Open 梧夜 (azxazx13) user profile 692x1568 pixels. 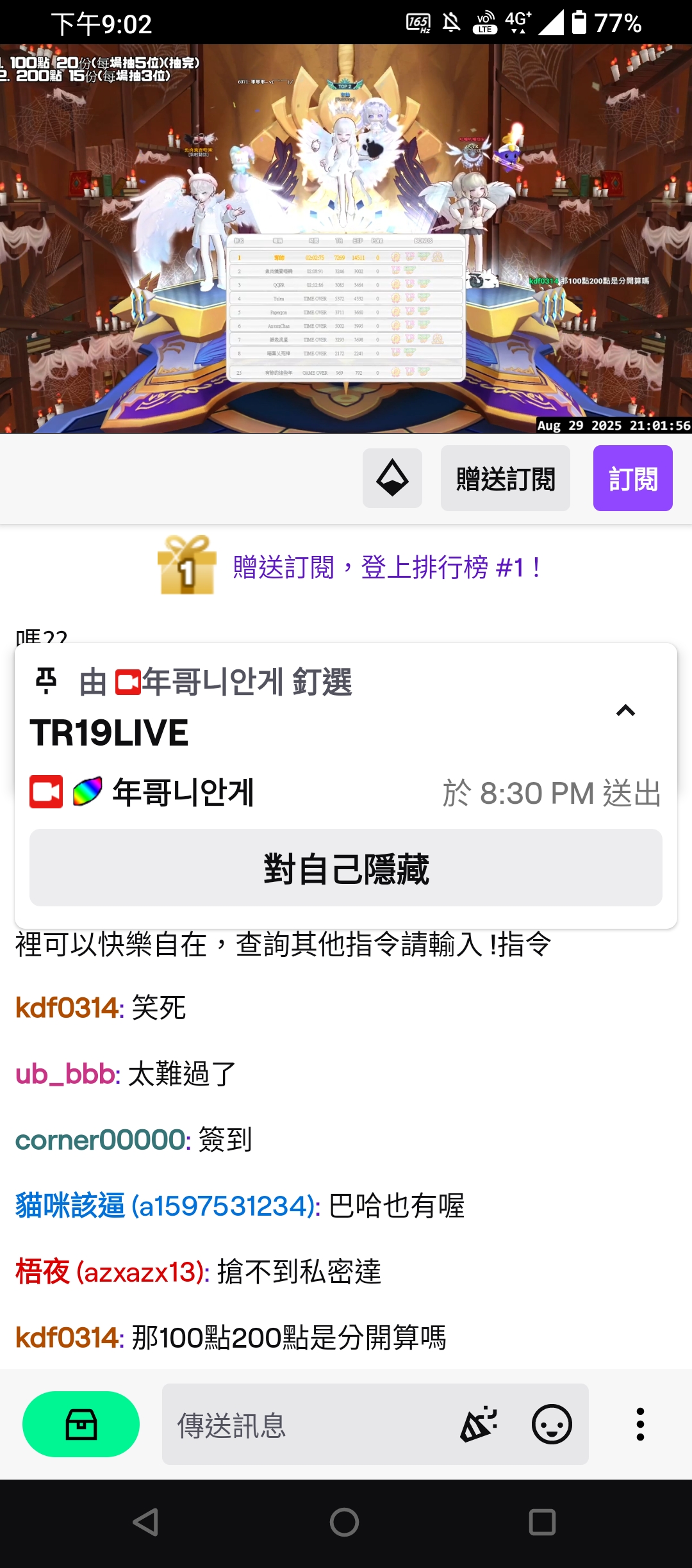tap(110, 1272)
